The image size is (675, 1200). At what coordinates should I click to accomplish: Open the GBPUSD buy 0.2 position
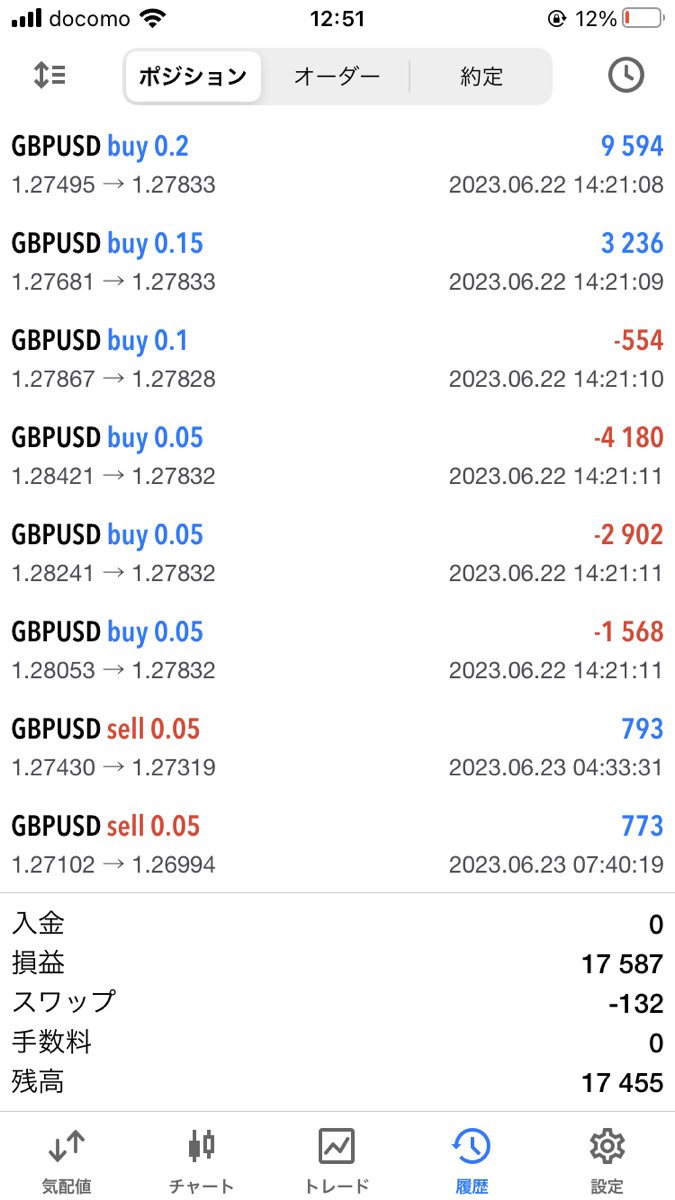[x=337, y=165]
